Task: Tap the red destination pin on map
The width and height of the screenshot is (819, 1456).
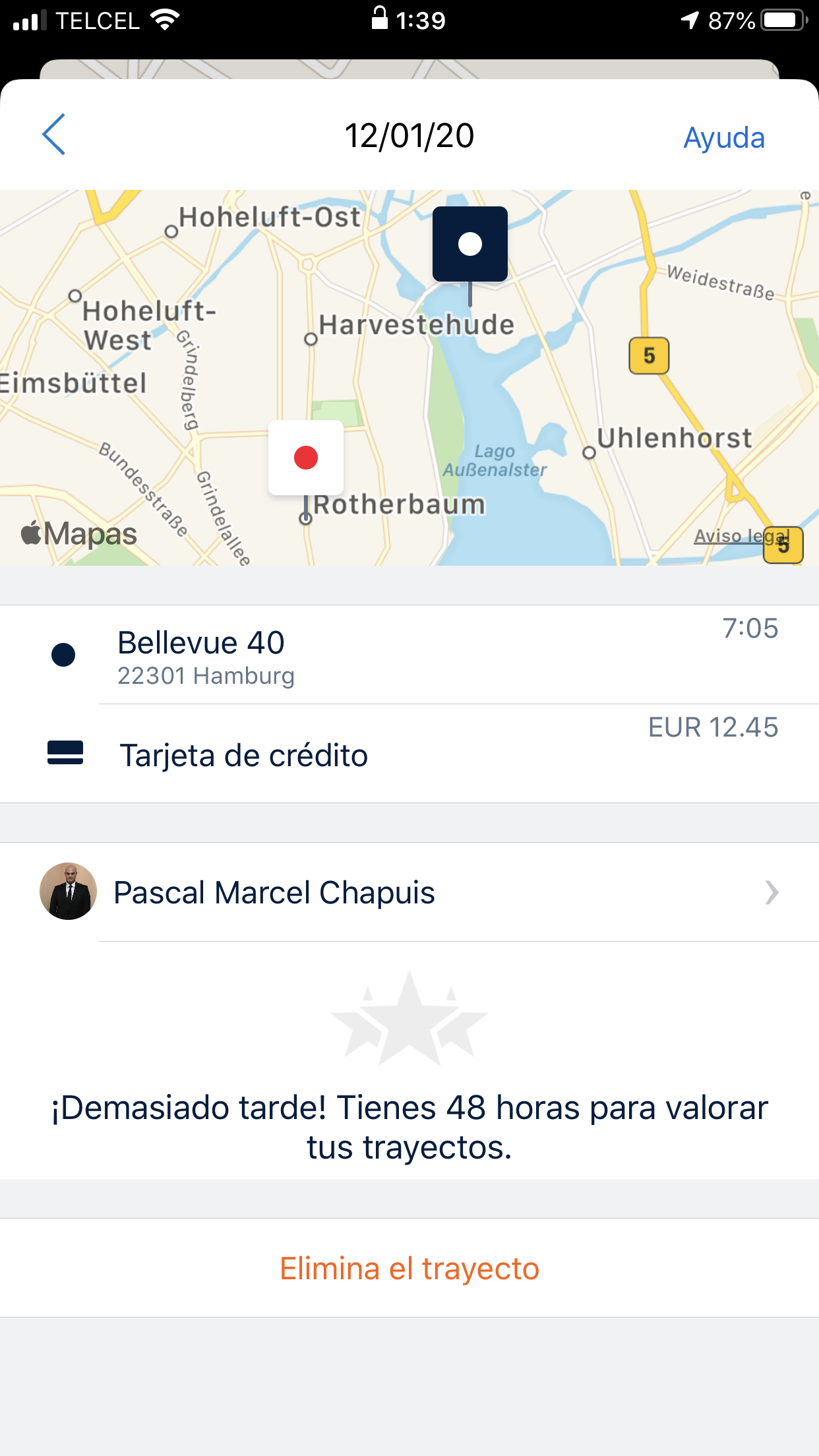Action: tap(306, 458)
